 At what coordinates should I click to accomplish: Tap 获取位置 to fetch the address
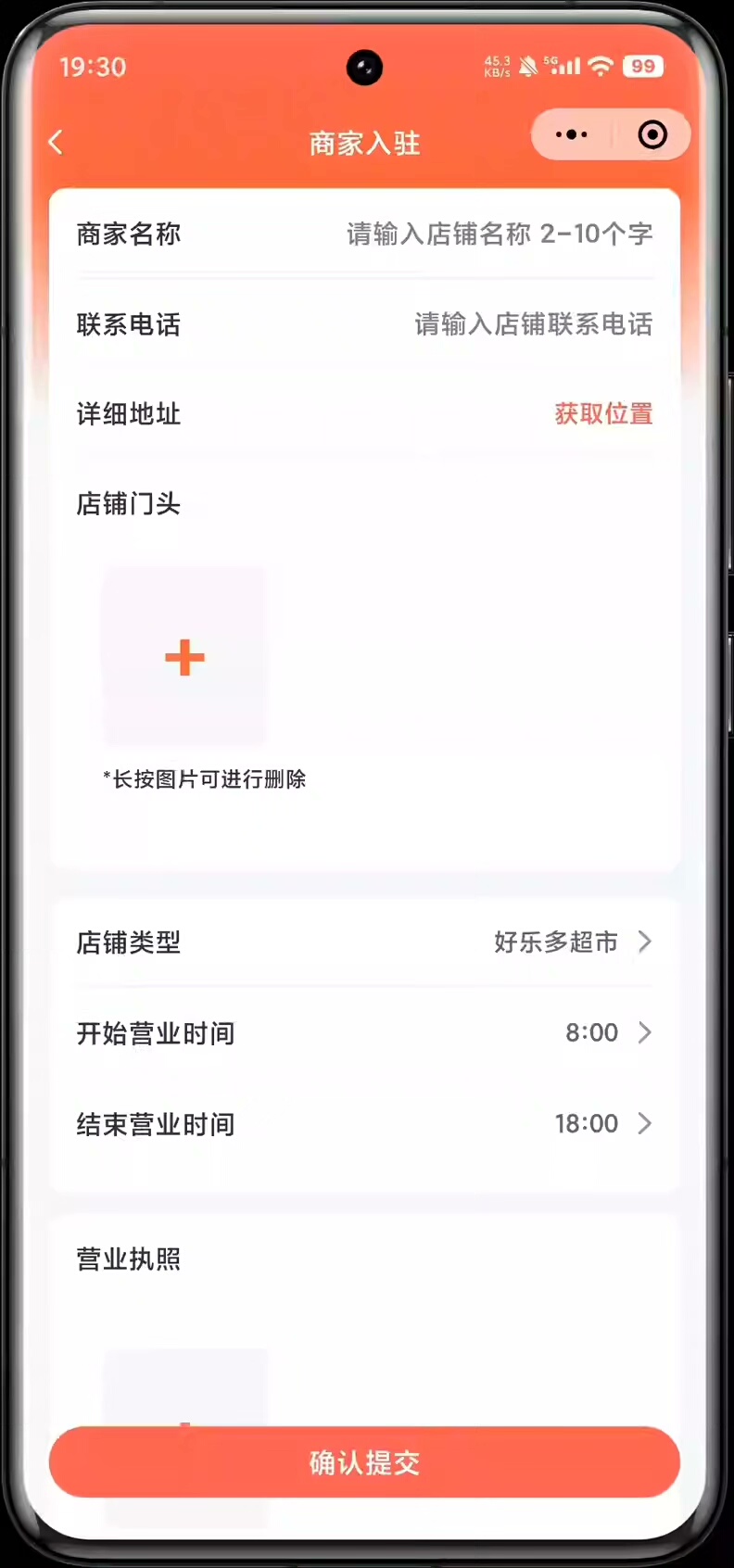click(603, 413)
